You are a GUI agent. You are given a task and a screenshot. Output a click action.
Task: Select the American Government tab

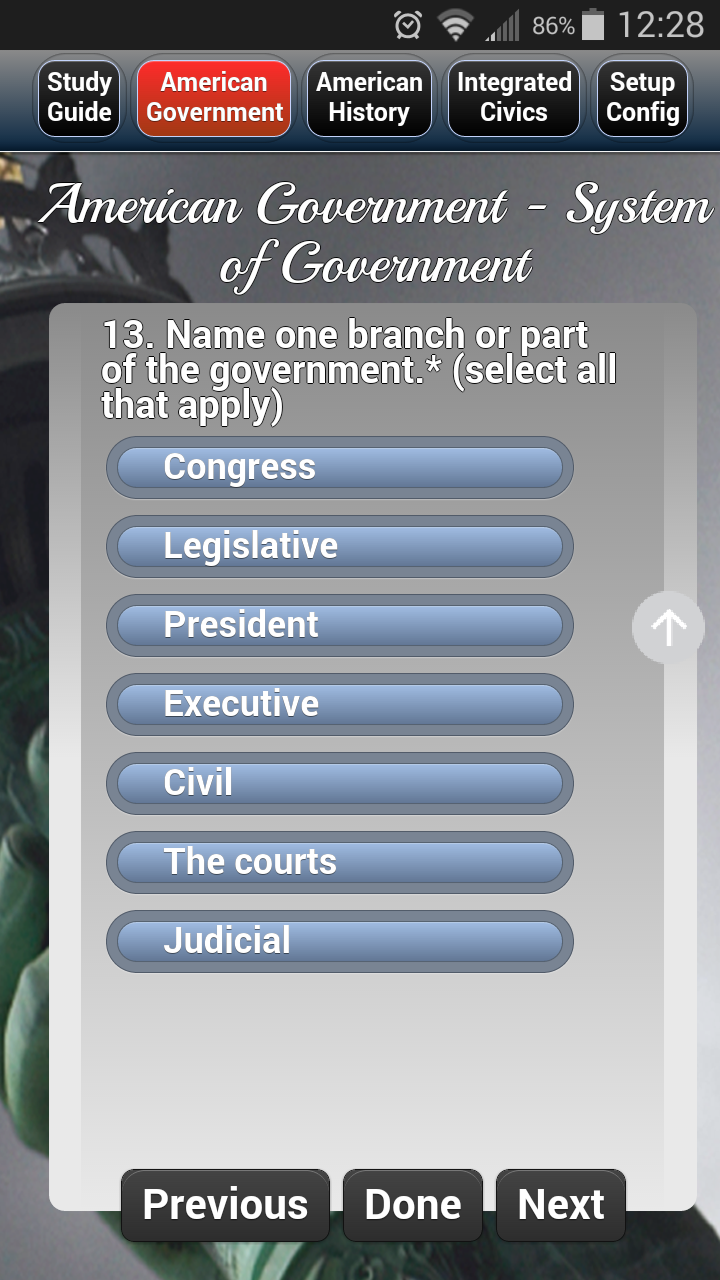214,97
